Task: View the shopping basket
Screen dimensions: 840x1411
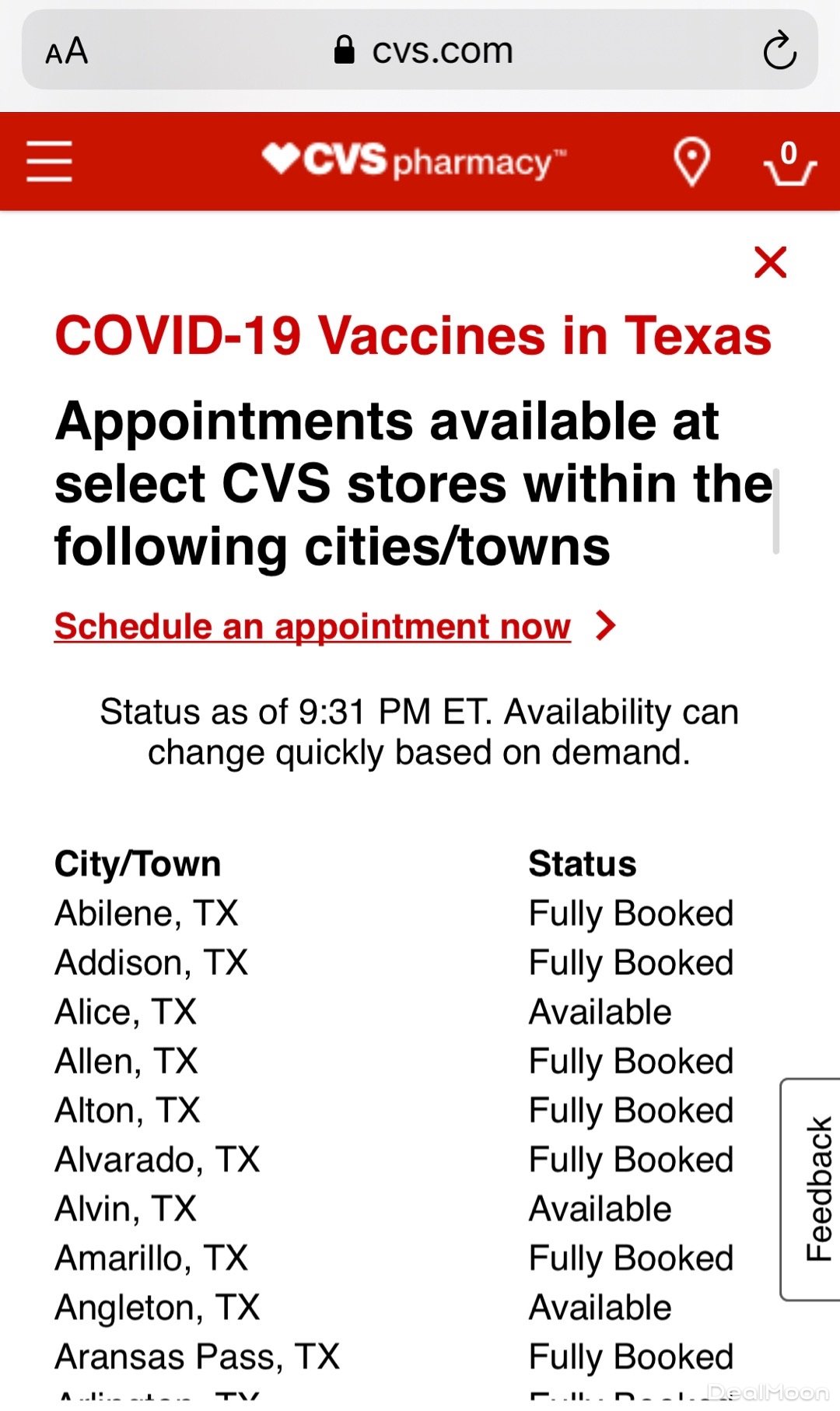Action: tap(789, 163)
